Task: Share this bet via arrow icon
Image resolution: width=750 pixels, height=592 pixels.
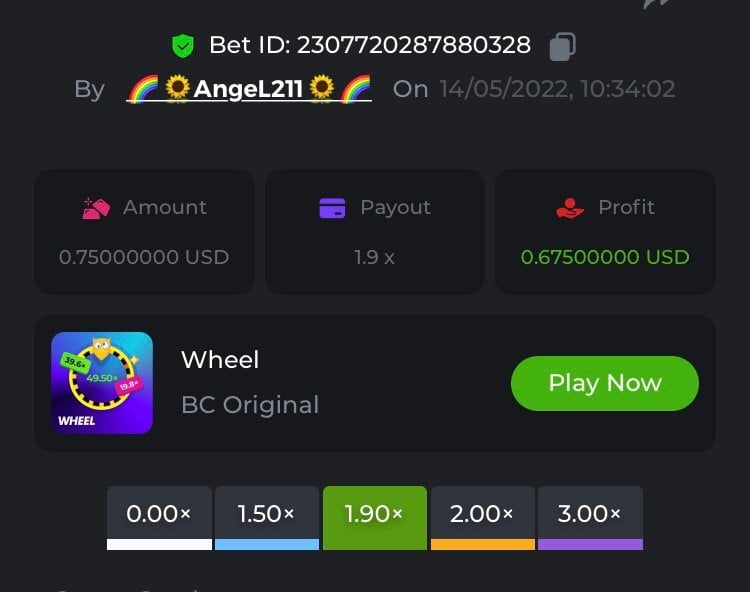Action: 657,4
